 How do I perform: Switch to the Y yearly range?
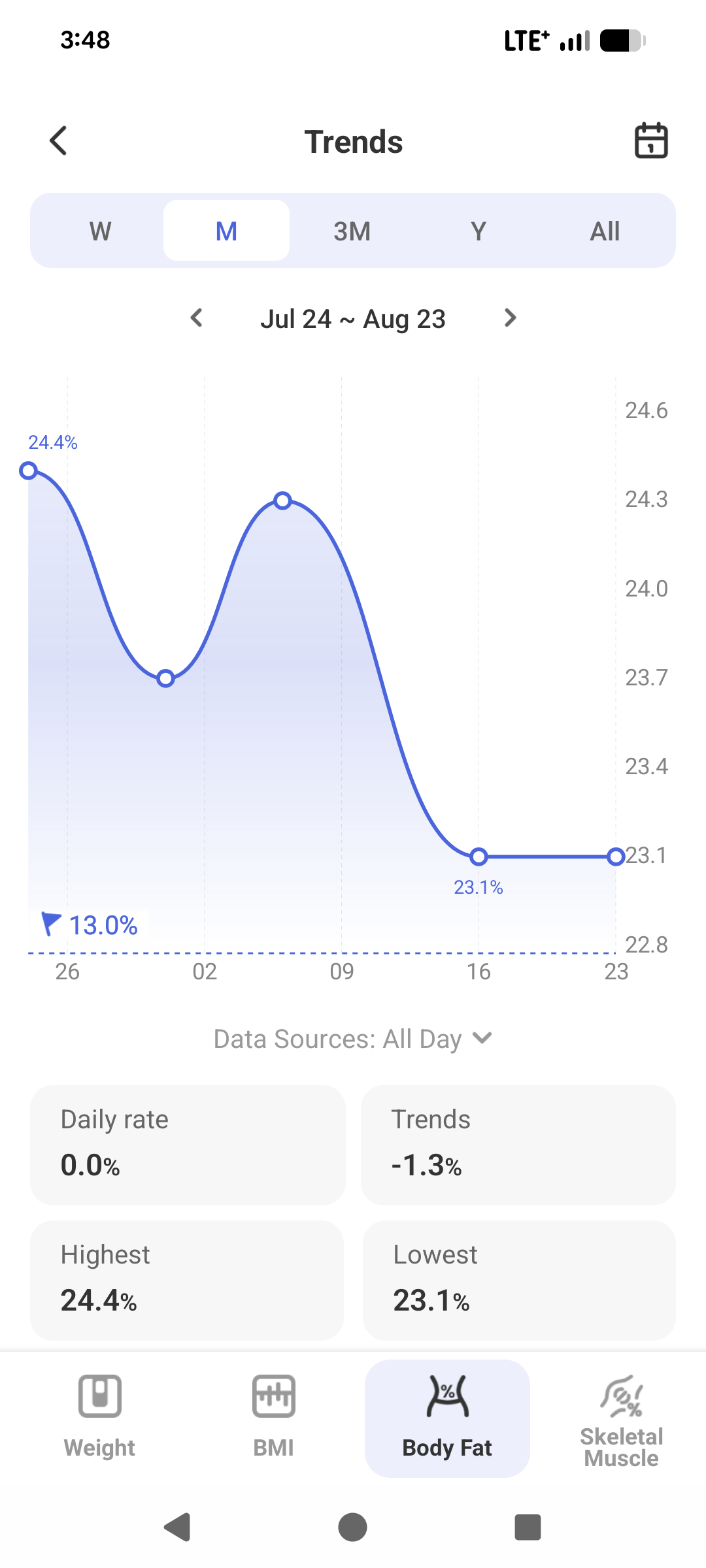(x=479, y=231)
